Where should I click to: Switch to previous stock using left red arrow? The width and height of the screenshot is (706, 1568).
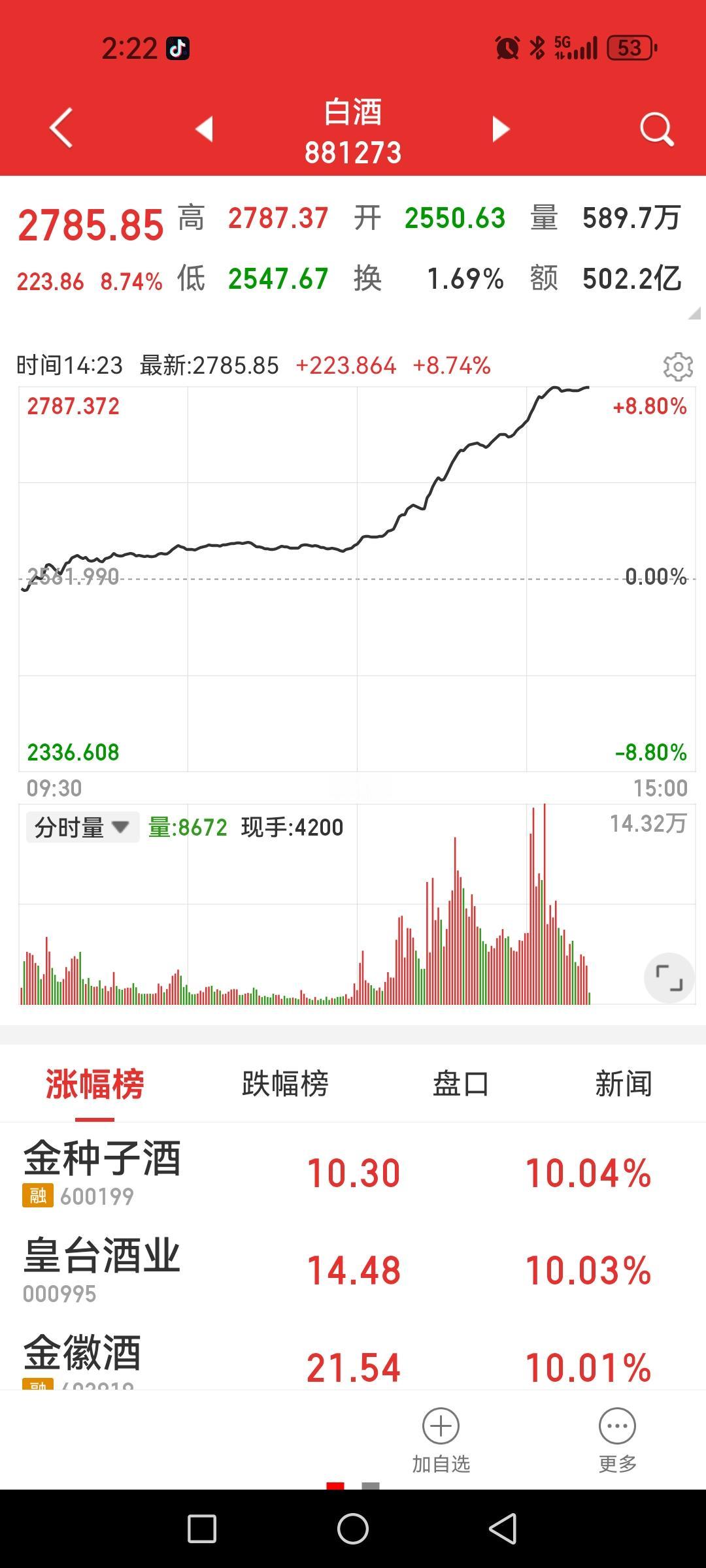[205, 128]
